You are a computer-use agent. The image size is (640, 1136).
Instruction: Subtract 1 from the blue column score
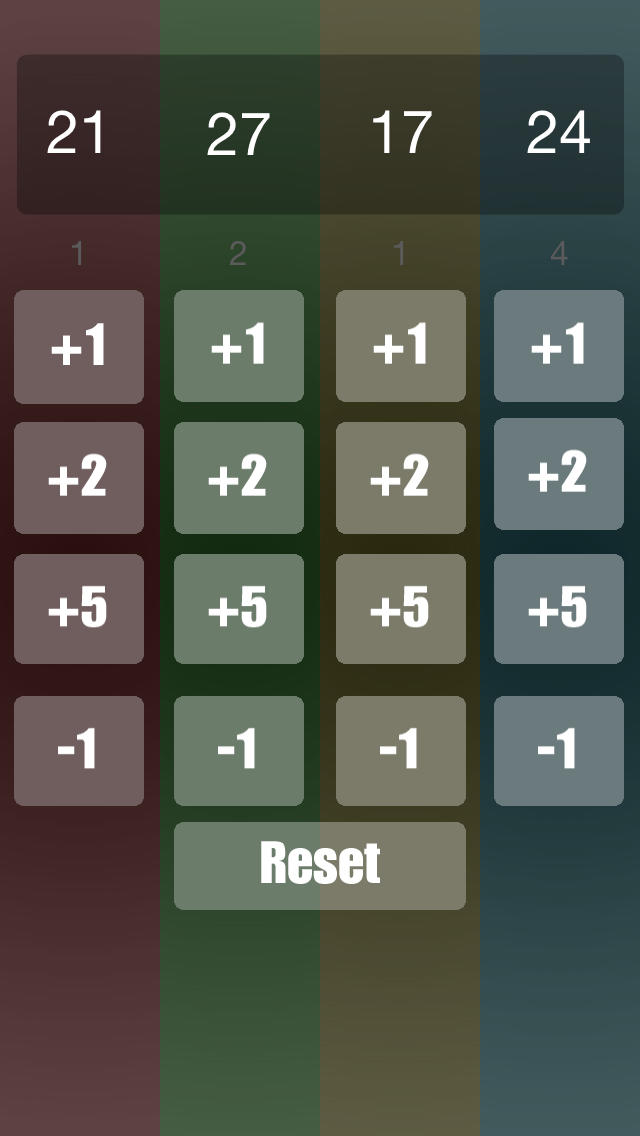(559, 751)
